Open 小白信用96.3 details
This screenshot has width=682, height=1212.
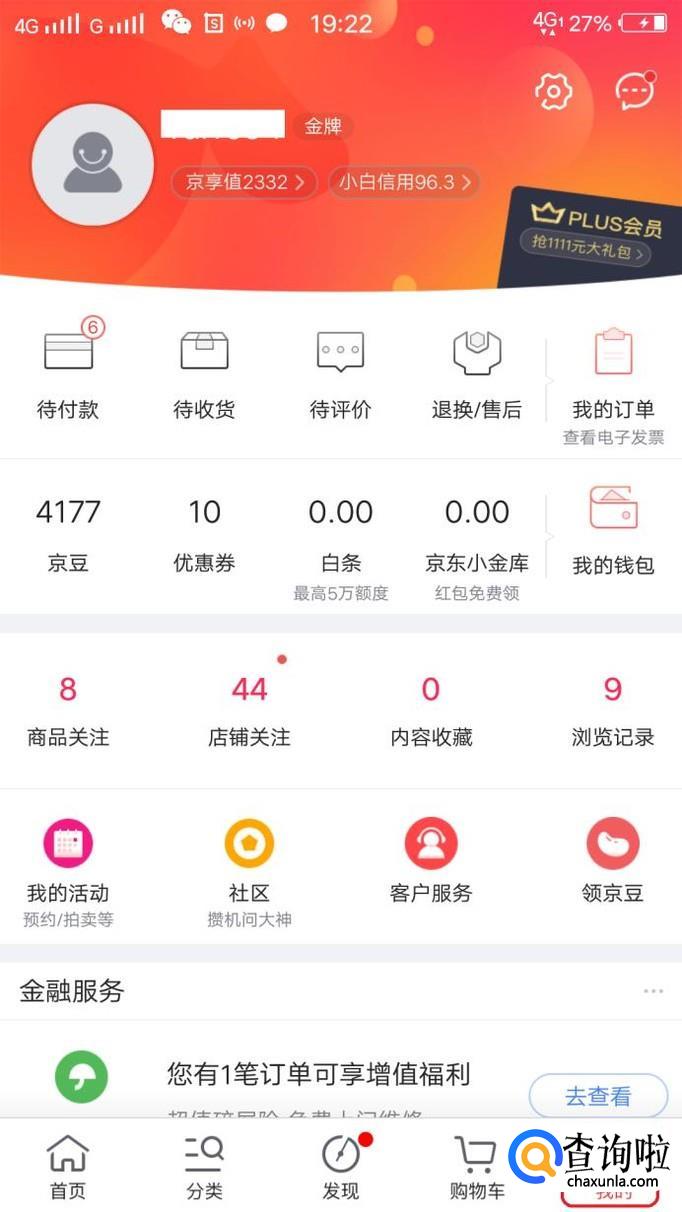[403, 182]
